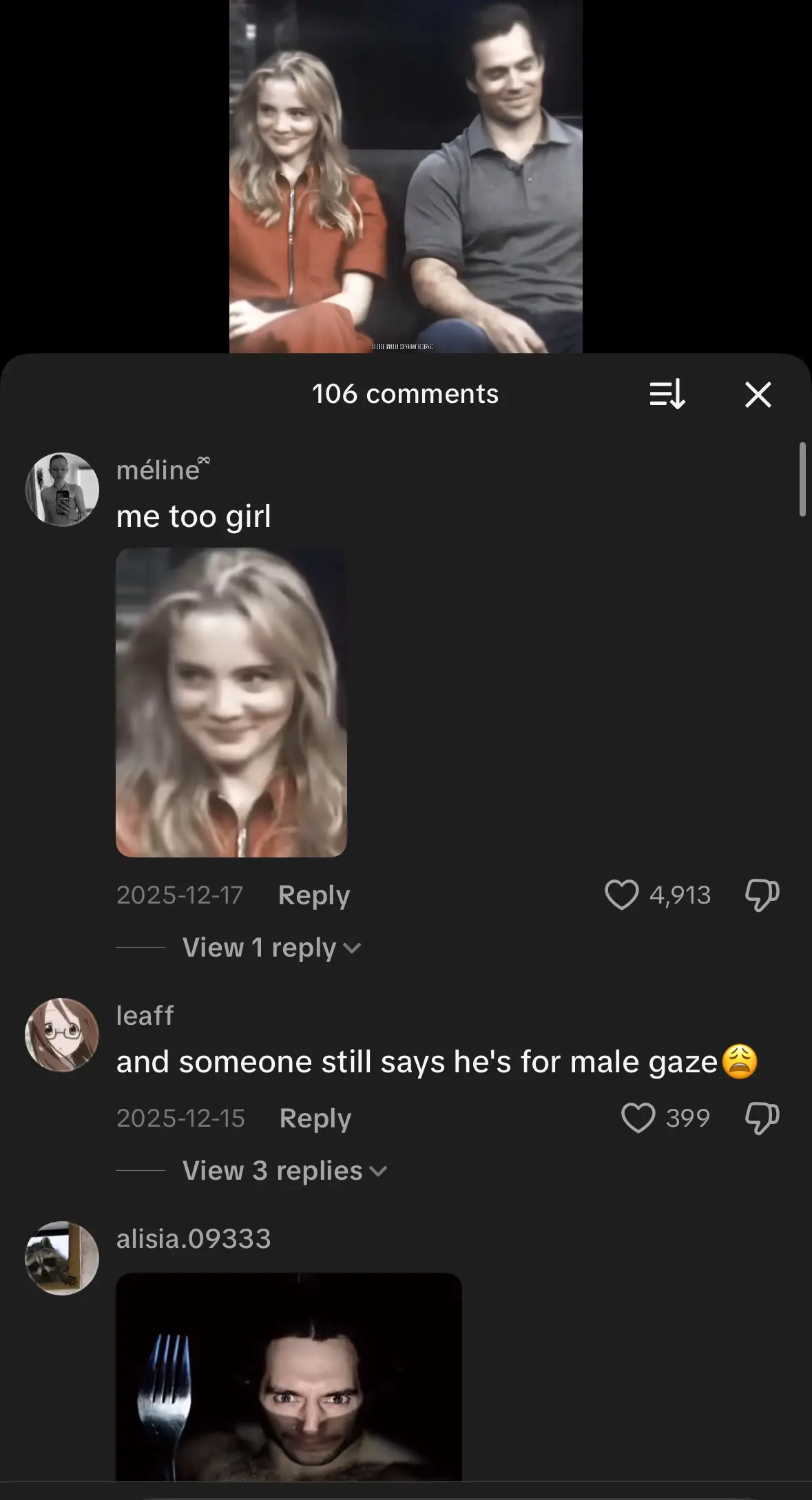The height and width of the screenshot is (1500, 812).
Task: Open the comment sort options
Action: click(x=667, y=395)
